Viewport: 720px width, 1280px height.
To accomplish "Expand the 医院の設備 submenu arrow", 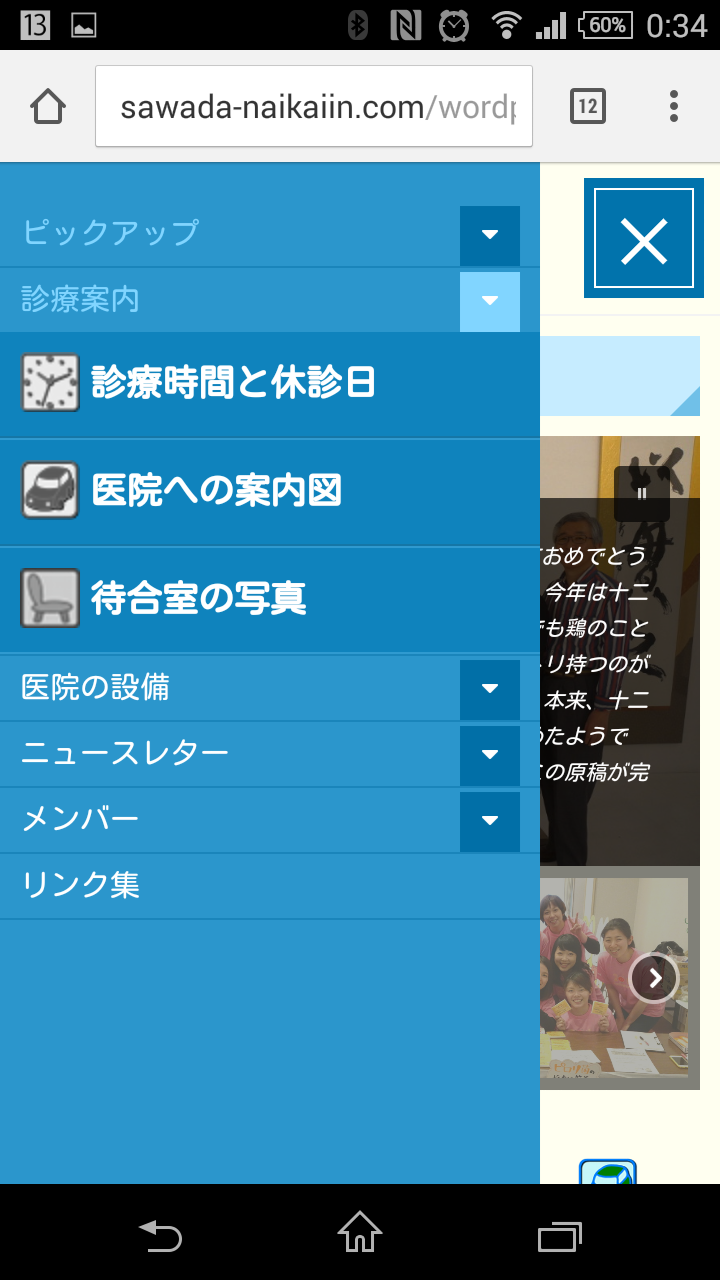I will click(489, 689).
